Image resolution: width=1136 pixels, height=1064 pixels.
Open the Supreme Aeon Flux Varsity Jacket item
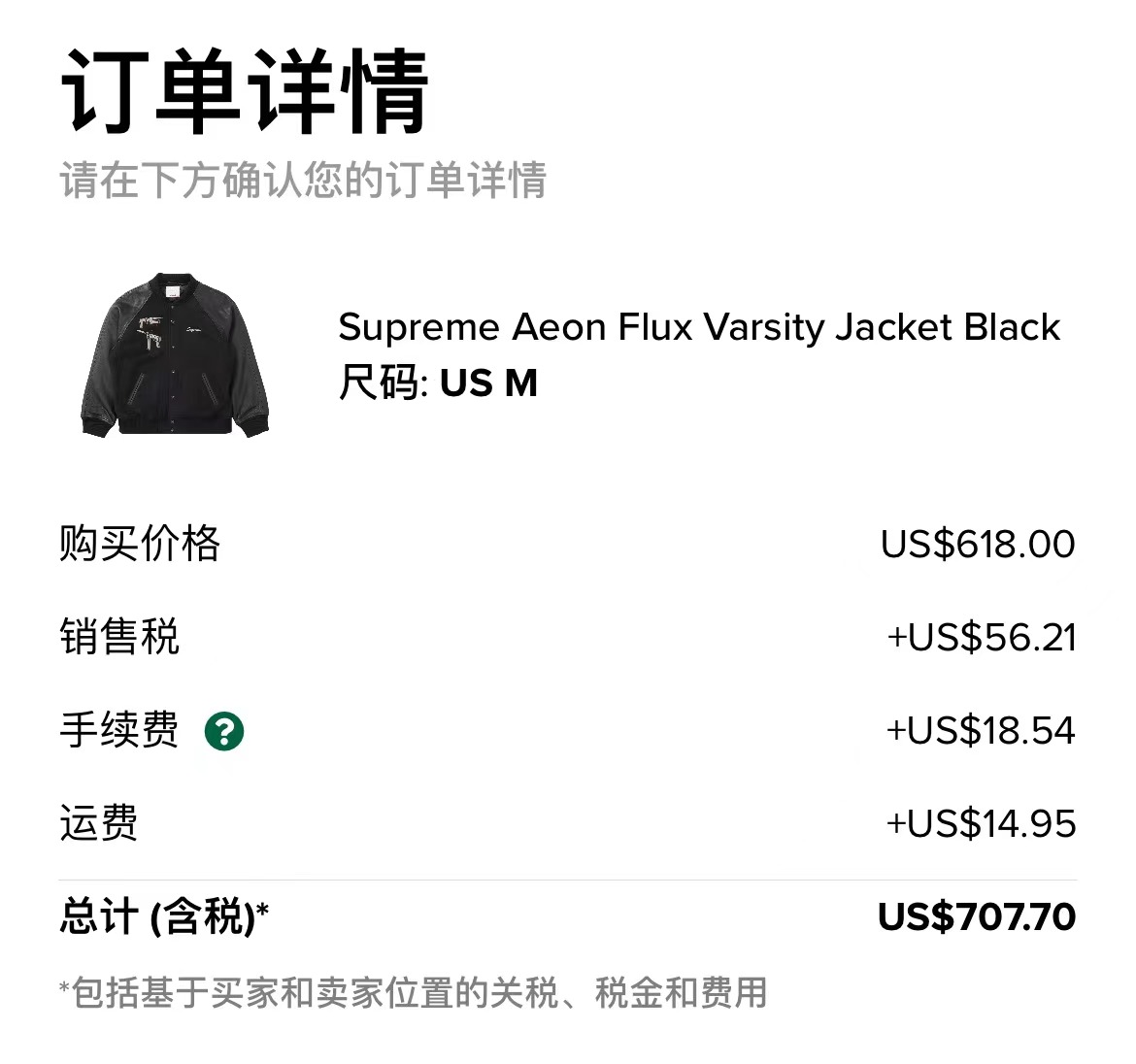click(x=698, y=327)
